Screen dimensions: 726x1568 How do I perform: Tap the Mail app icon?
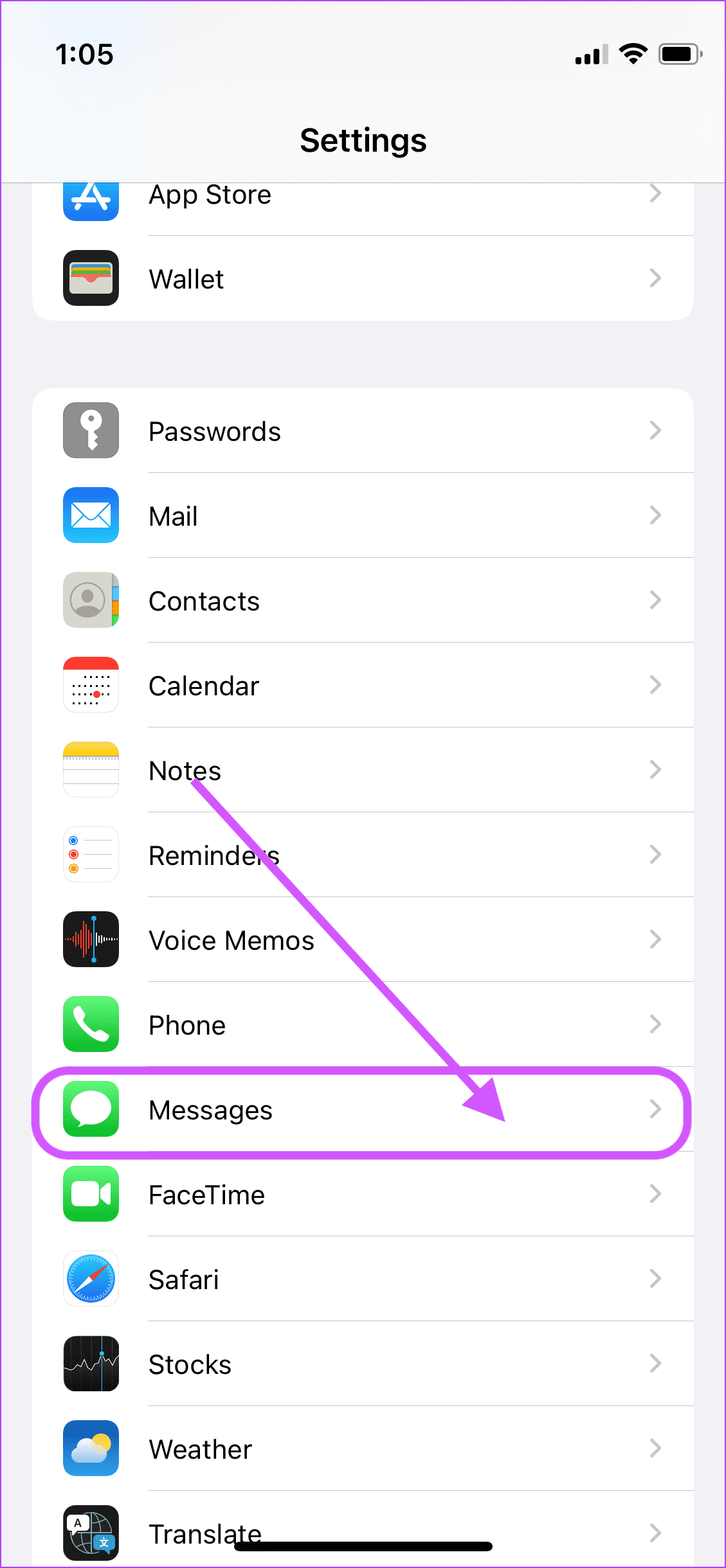pyautogui.click(x=91, y=515)
